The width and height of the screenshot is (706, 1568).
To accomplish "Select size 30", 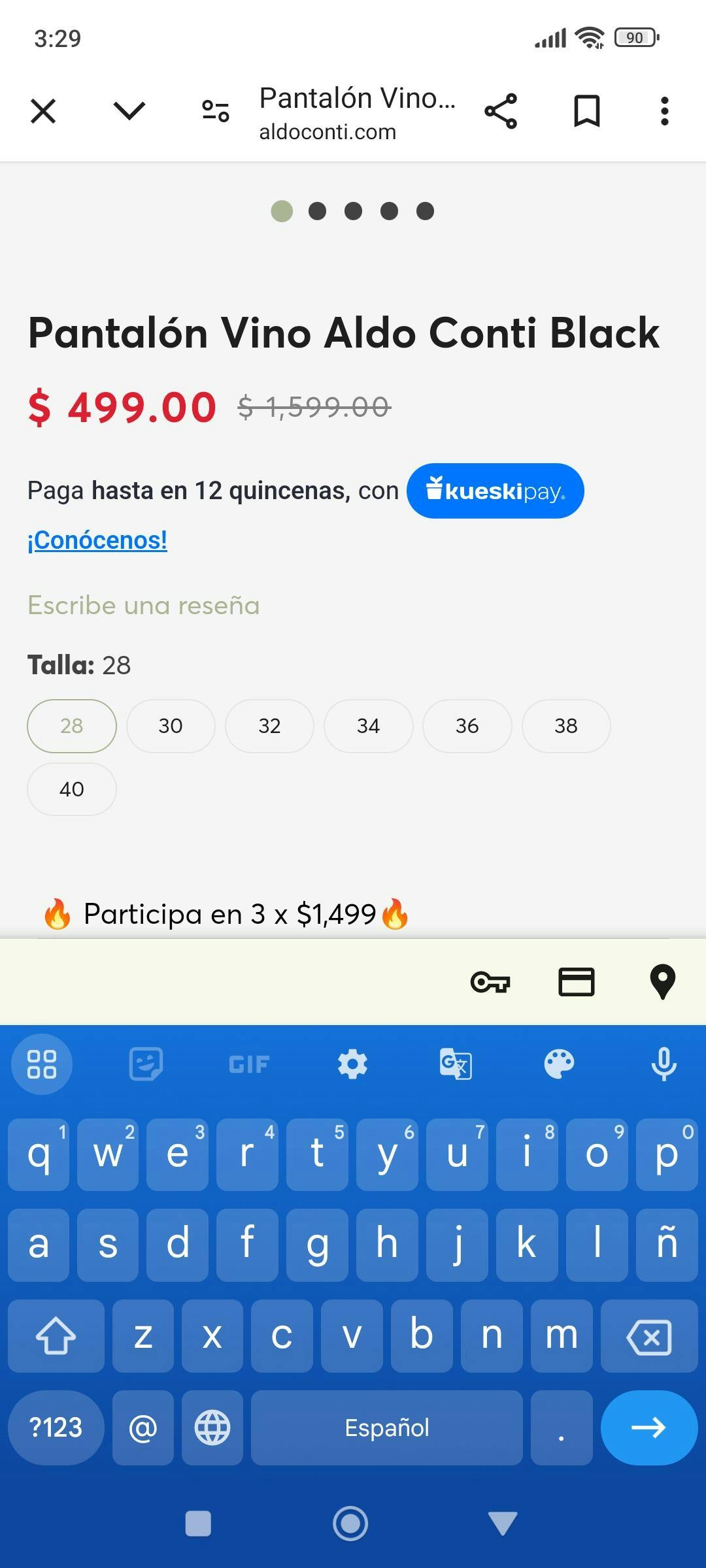I will point(171,726).
